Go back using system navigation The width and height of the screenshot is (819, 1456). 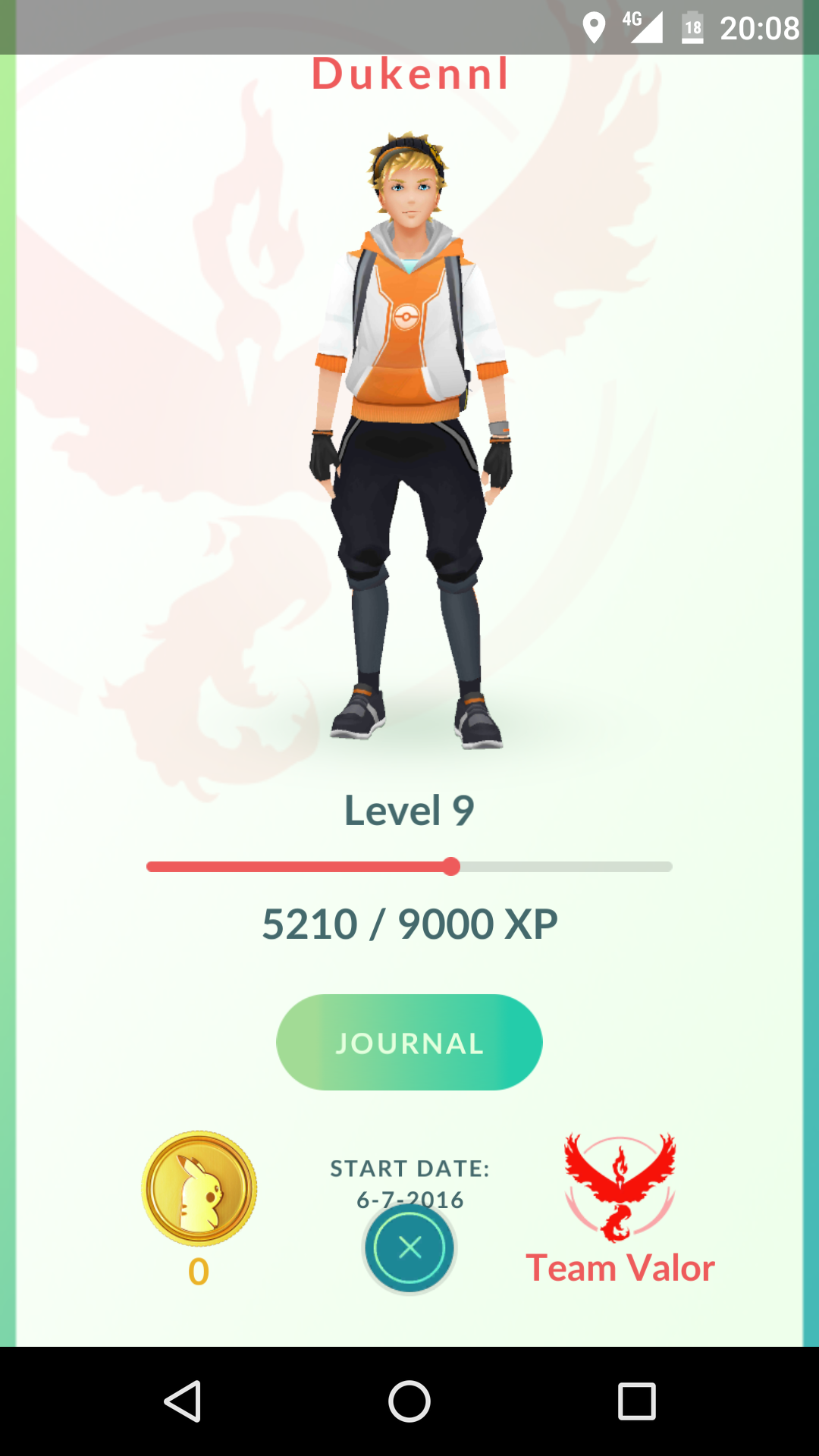(x=183, y=1401)
